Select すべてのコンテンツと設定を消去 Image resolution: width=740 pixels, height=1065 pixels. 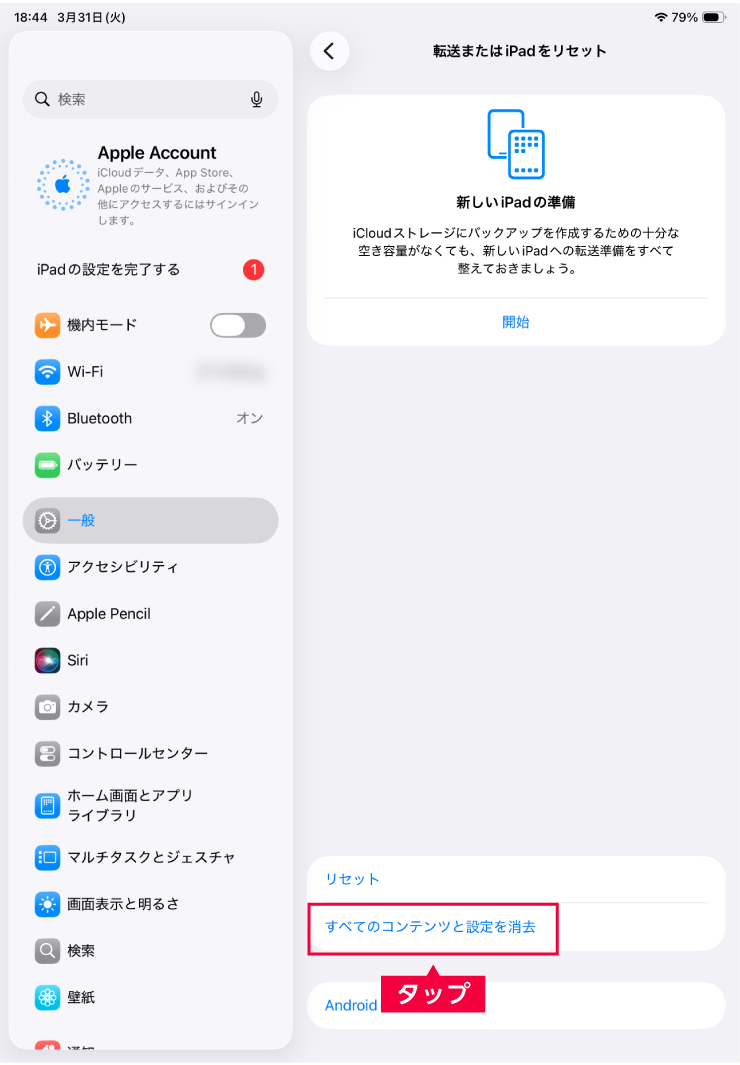(431, 927)
